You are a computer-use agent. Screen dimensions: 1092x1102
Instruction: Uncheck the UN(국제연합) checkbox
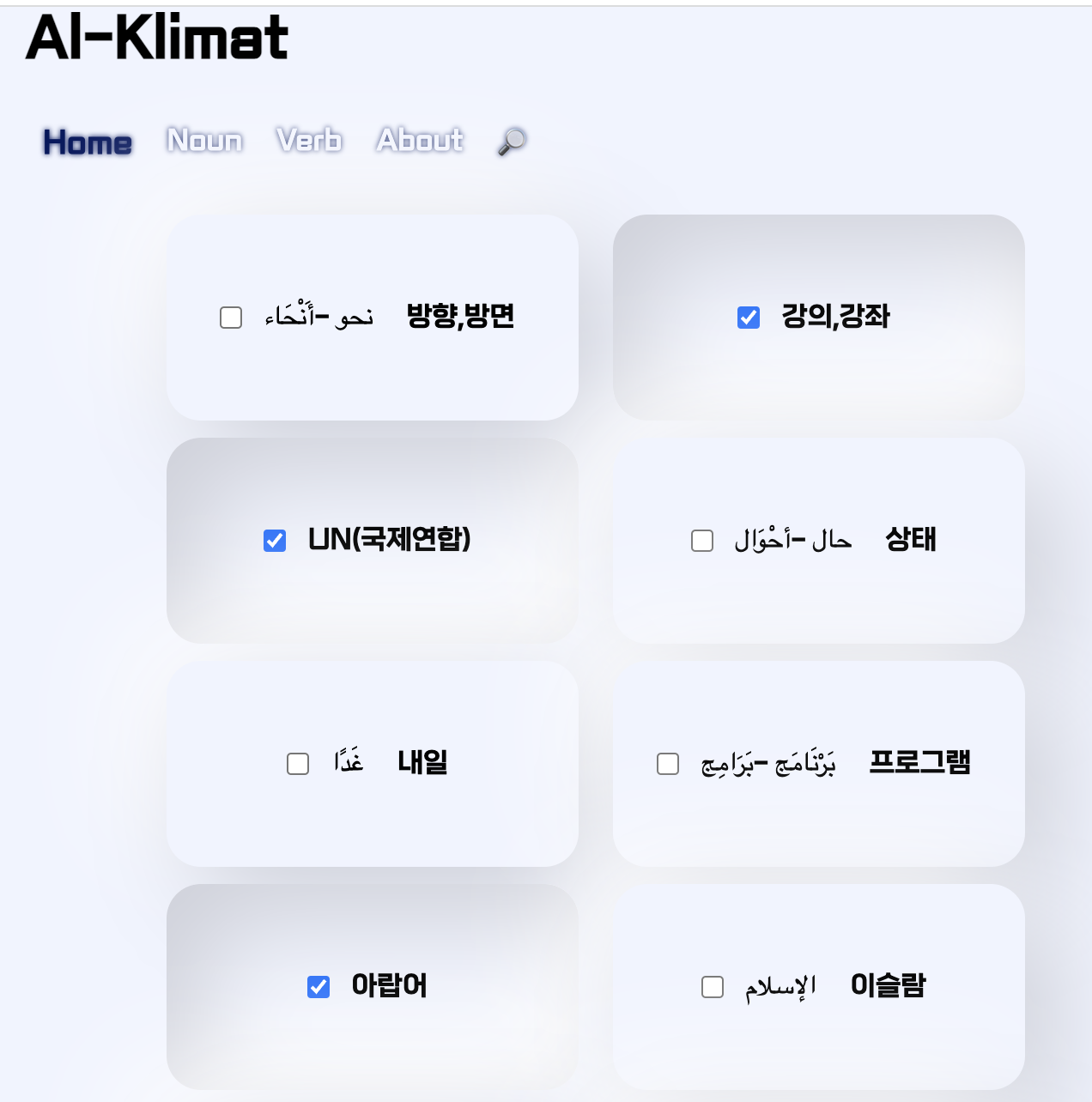pos(275,541)
